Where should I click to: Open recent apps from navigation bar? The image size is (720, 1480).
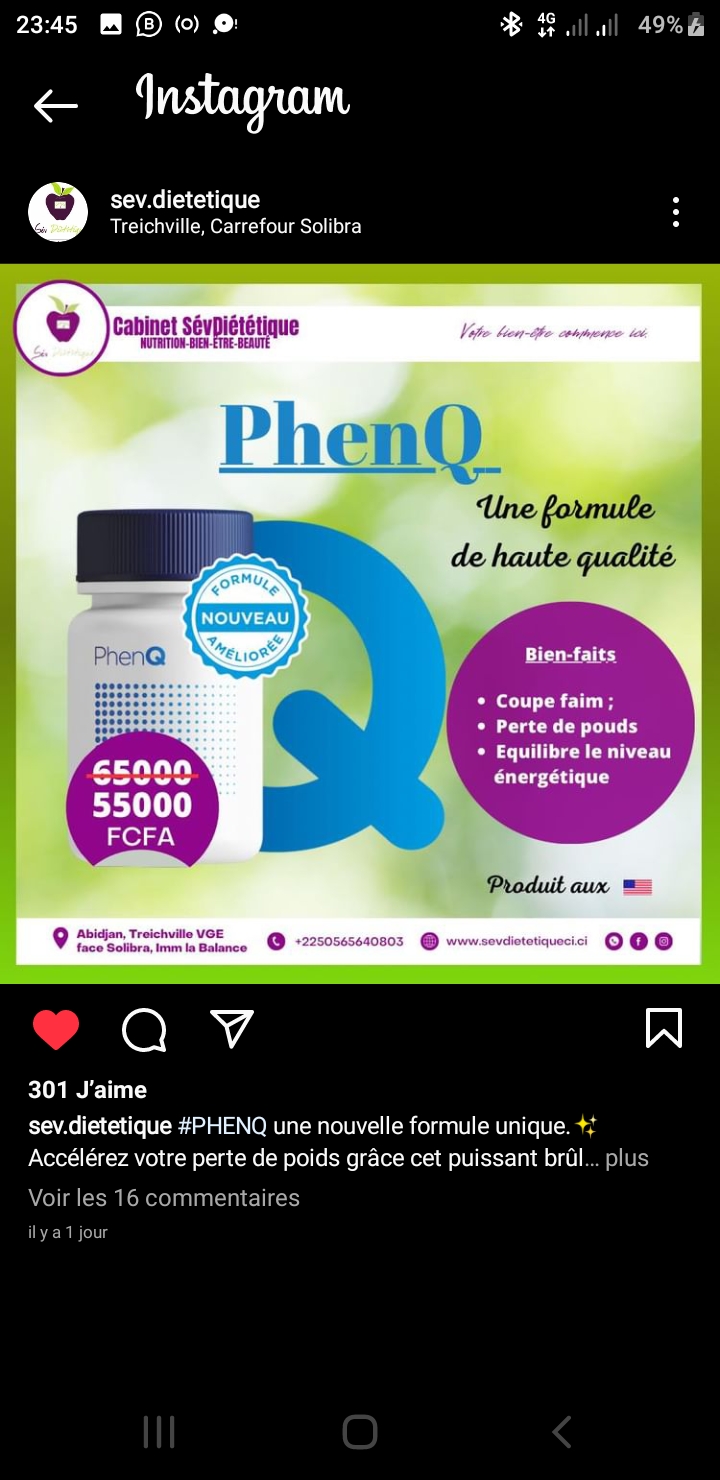coord(159,1432)
